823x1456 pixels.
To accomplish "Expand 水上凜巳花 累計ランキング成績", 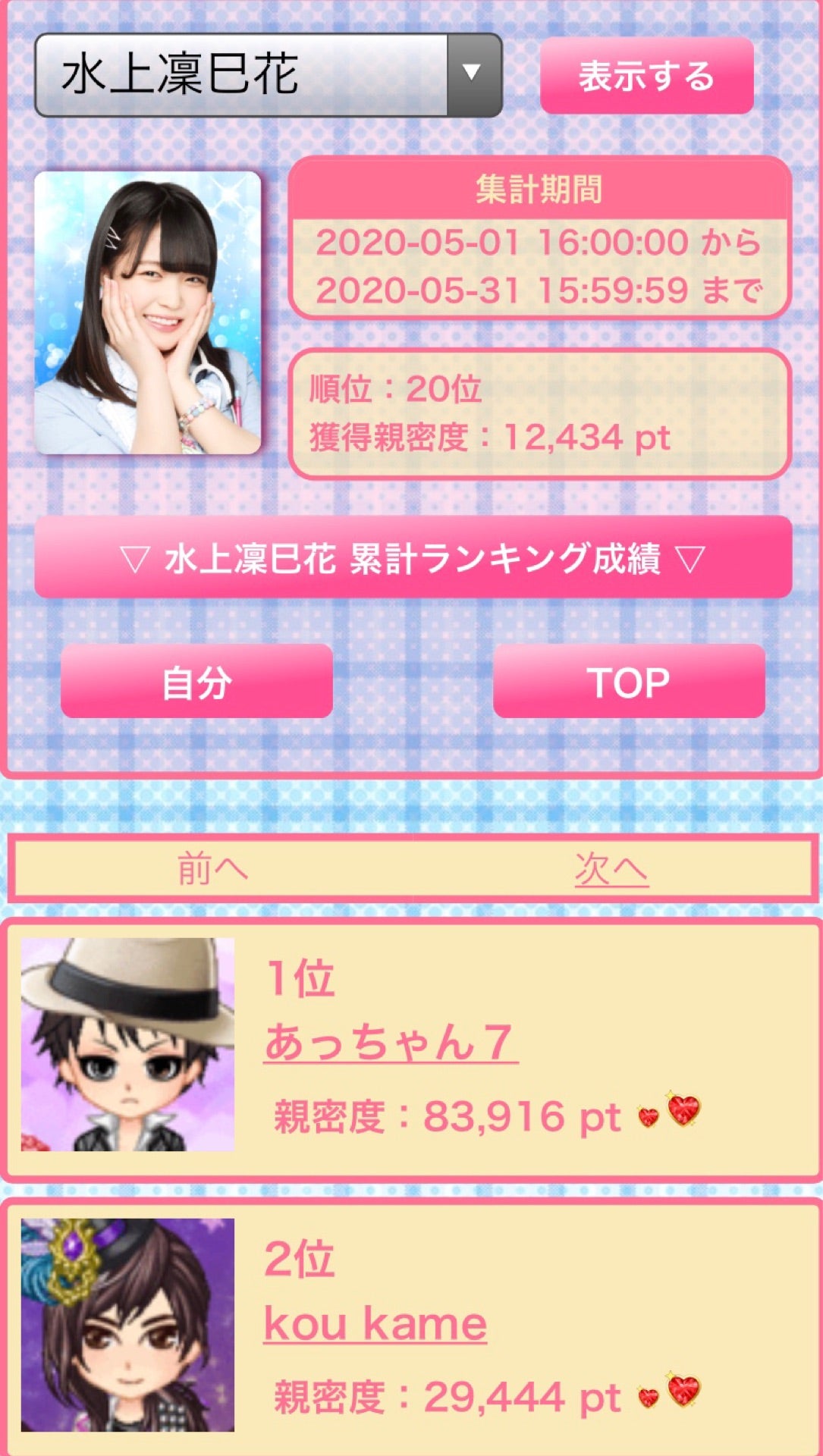I will click(413, 558).
